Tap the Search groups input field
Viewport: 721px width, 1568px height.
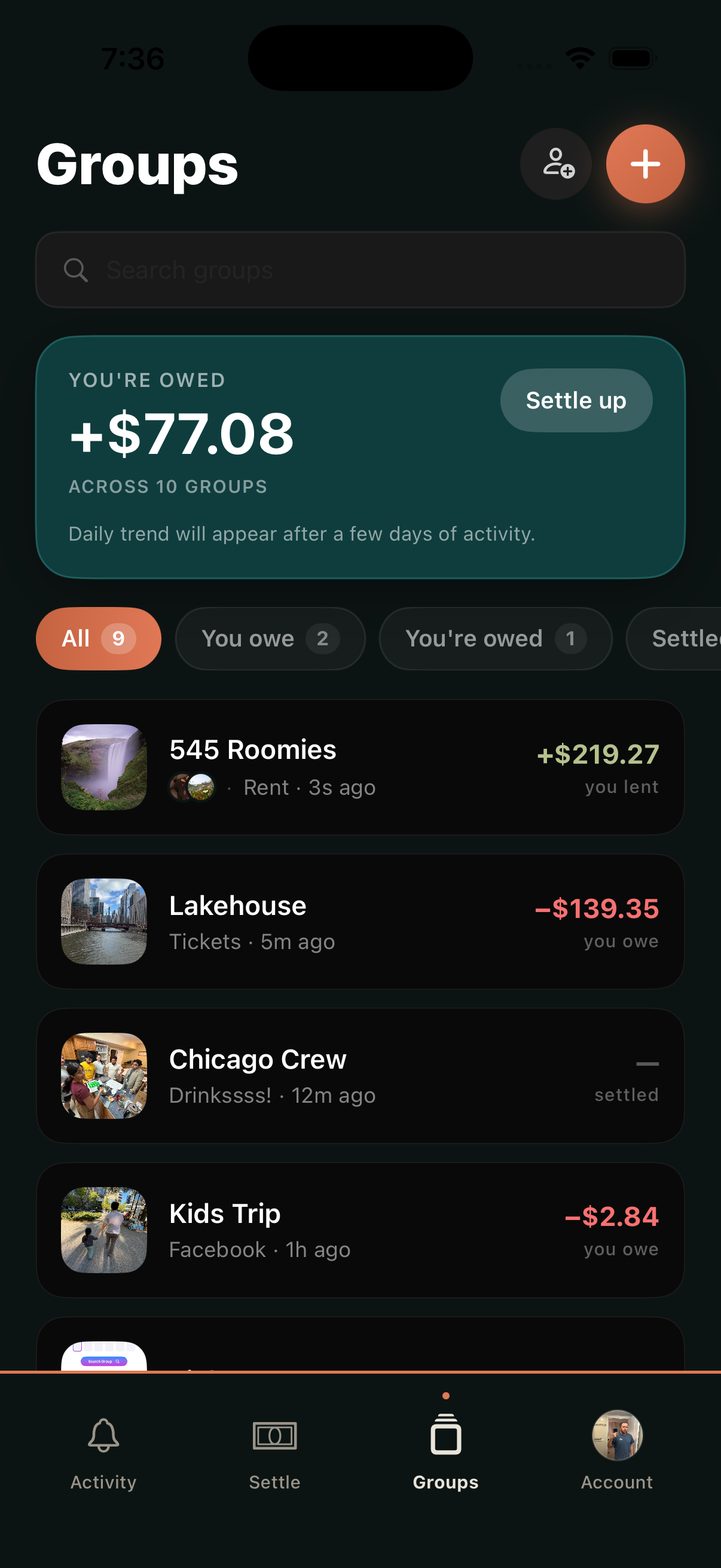pyautogui.click(x=360, y=269)
